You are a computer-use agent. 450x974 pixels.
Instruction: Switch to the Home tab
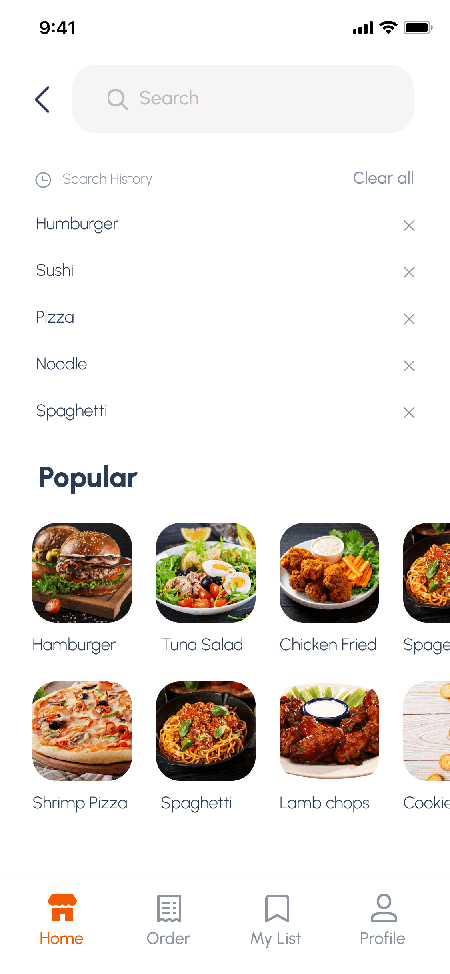[62, 919]
